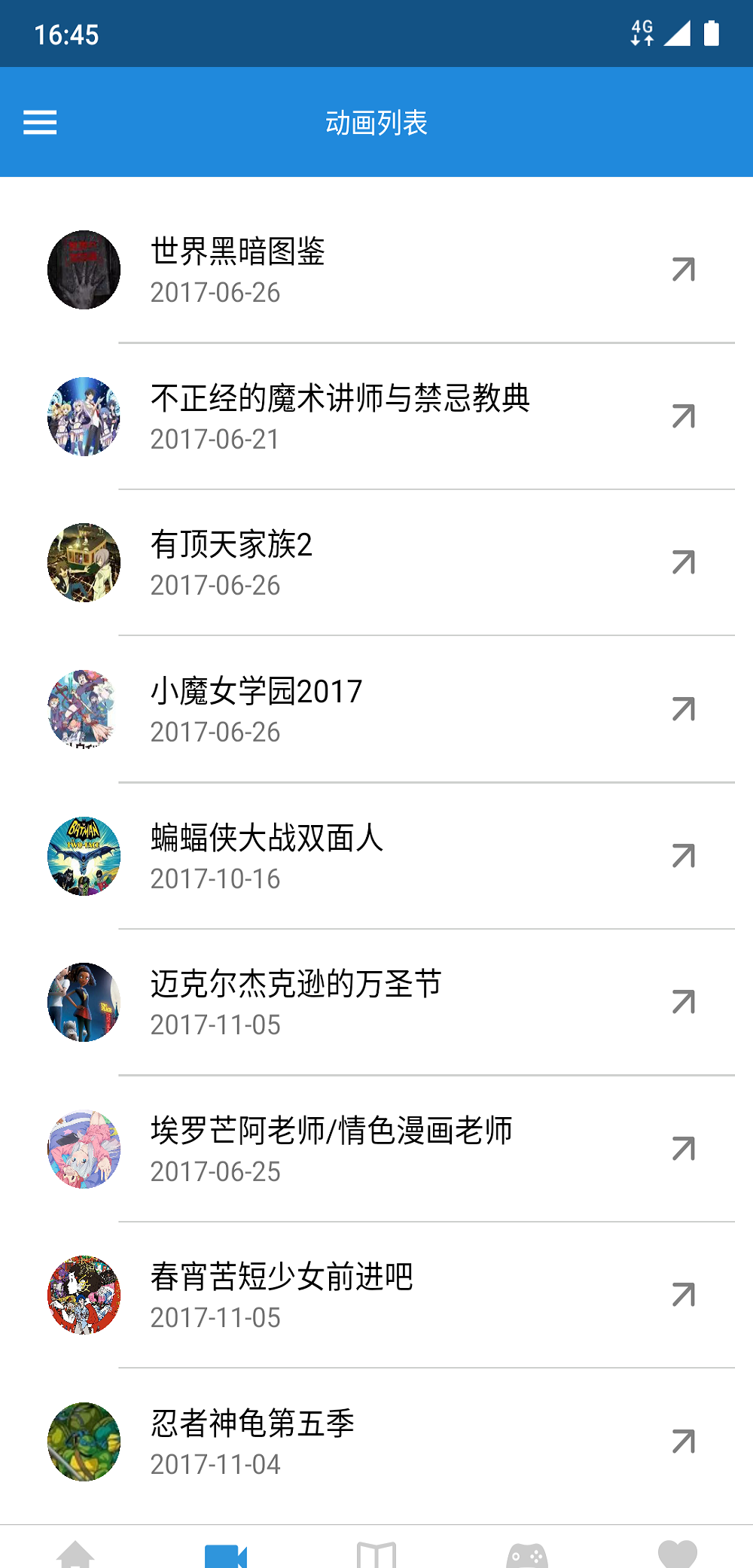Open 迈克尔杰克逊的万圣节 entry

376,1002
